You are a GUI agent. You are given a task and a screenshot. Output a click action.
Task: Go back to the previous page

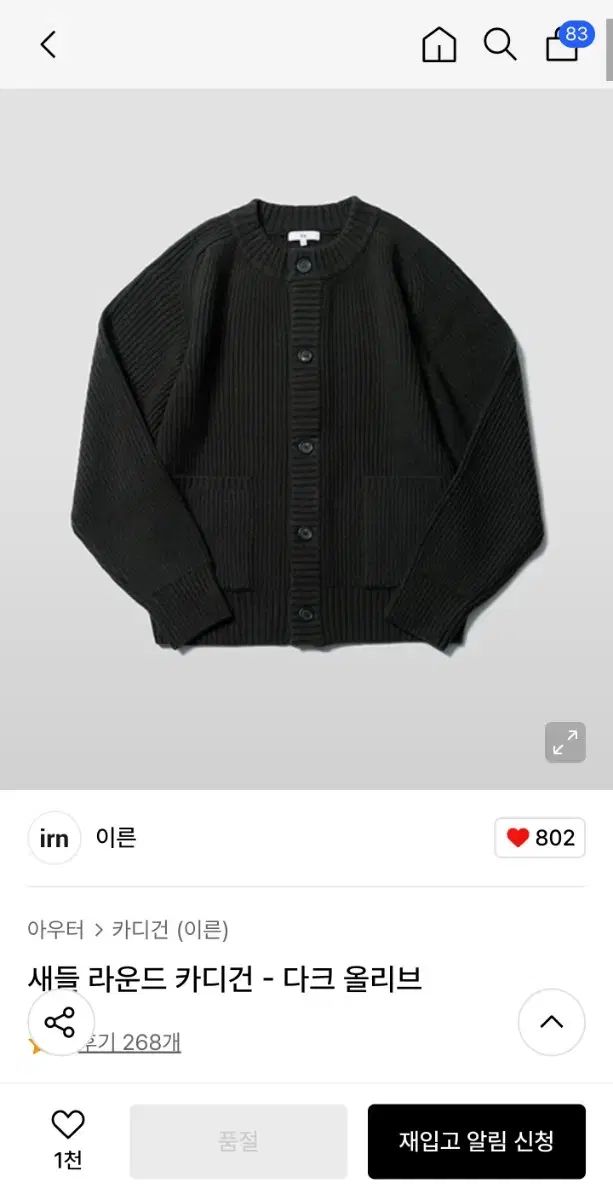click(48, 45)
